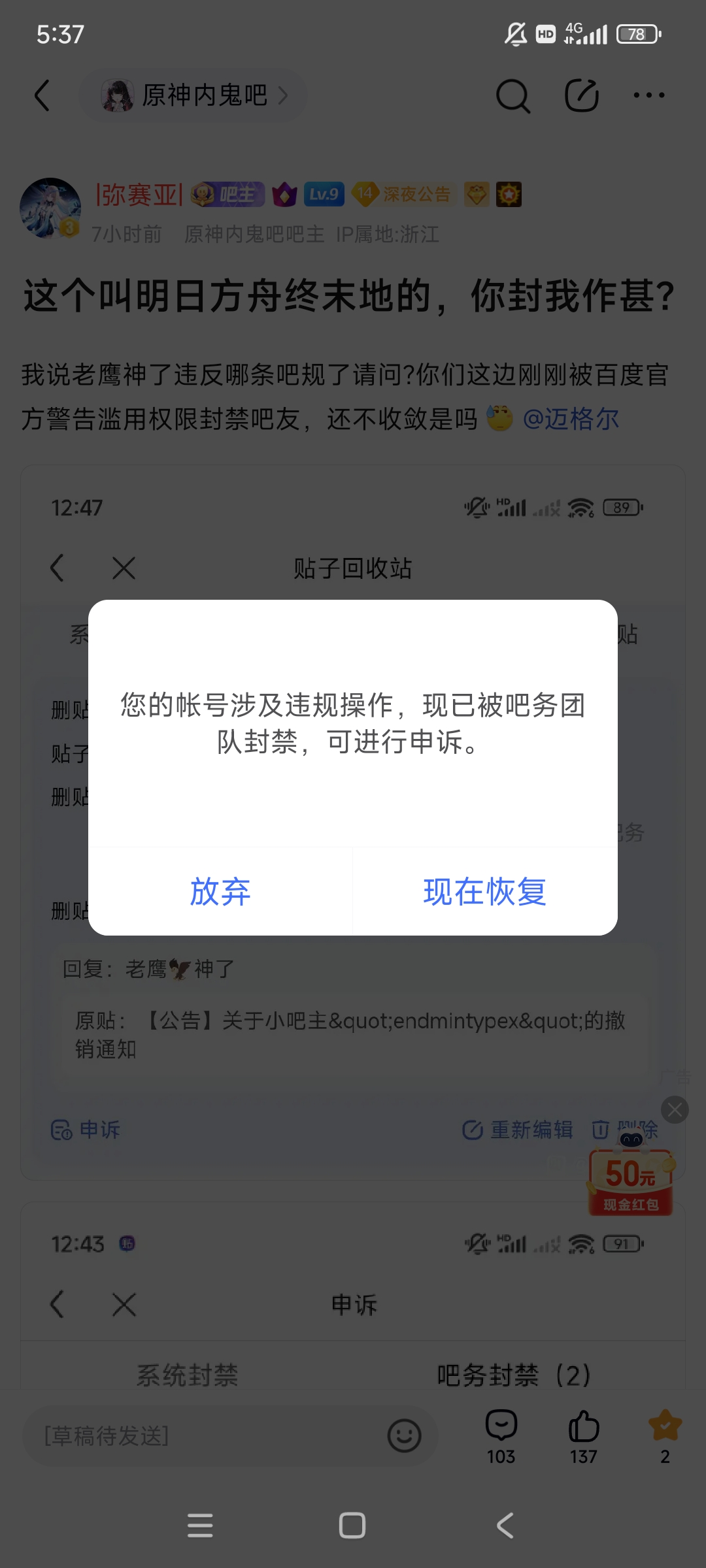This screenshot has width=706, height=1568.
Task: Go back using the top-left arrow
Action: [x=42, y=95]
